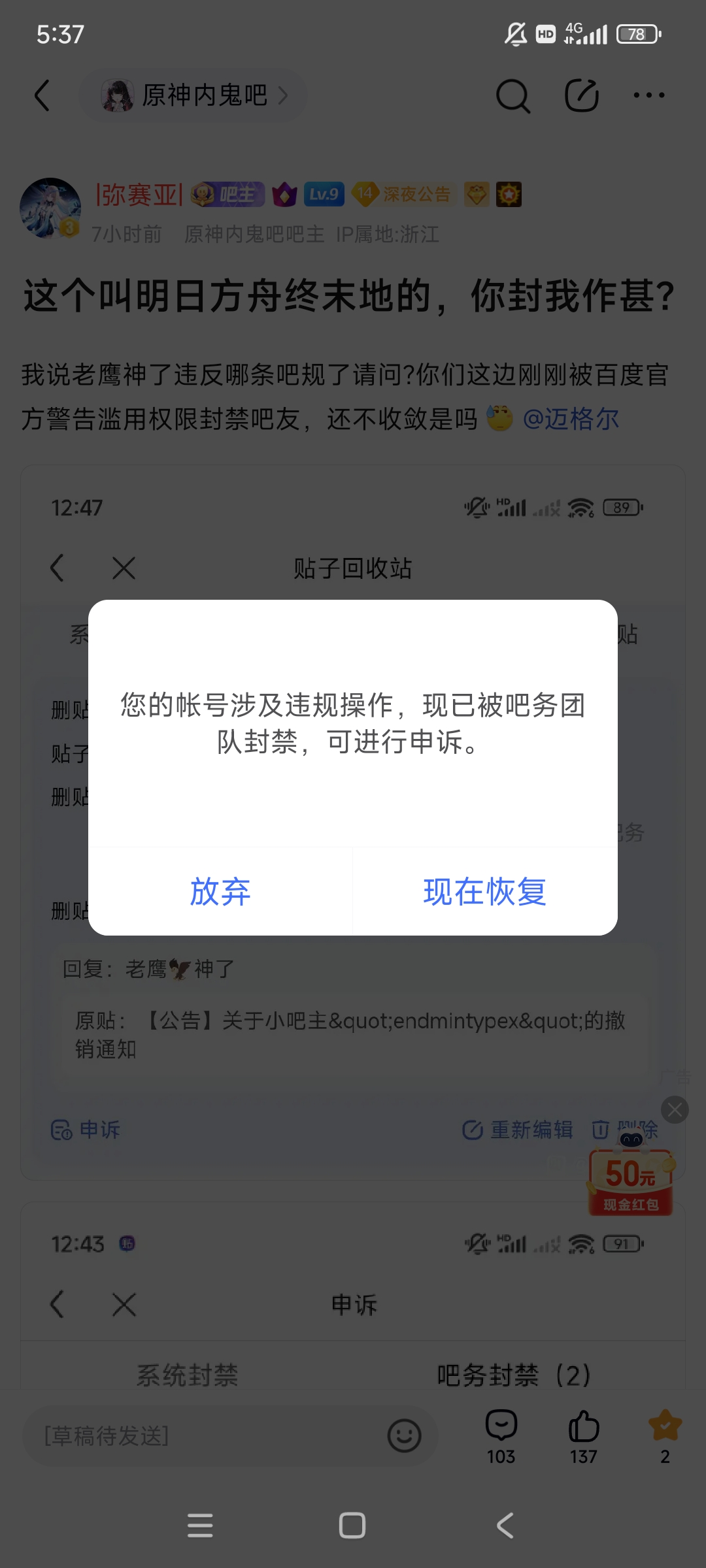This screenshot has width=706, height=1568.
Task: Go back using the top-left arrow
Action: [x=42, y=95]
